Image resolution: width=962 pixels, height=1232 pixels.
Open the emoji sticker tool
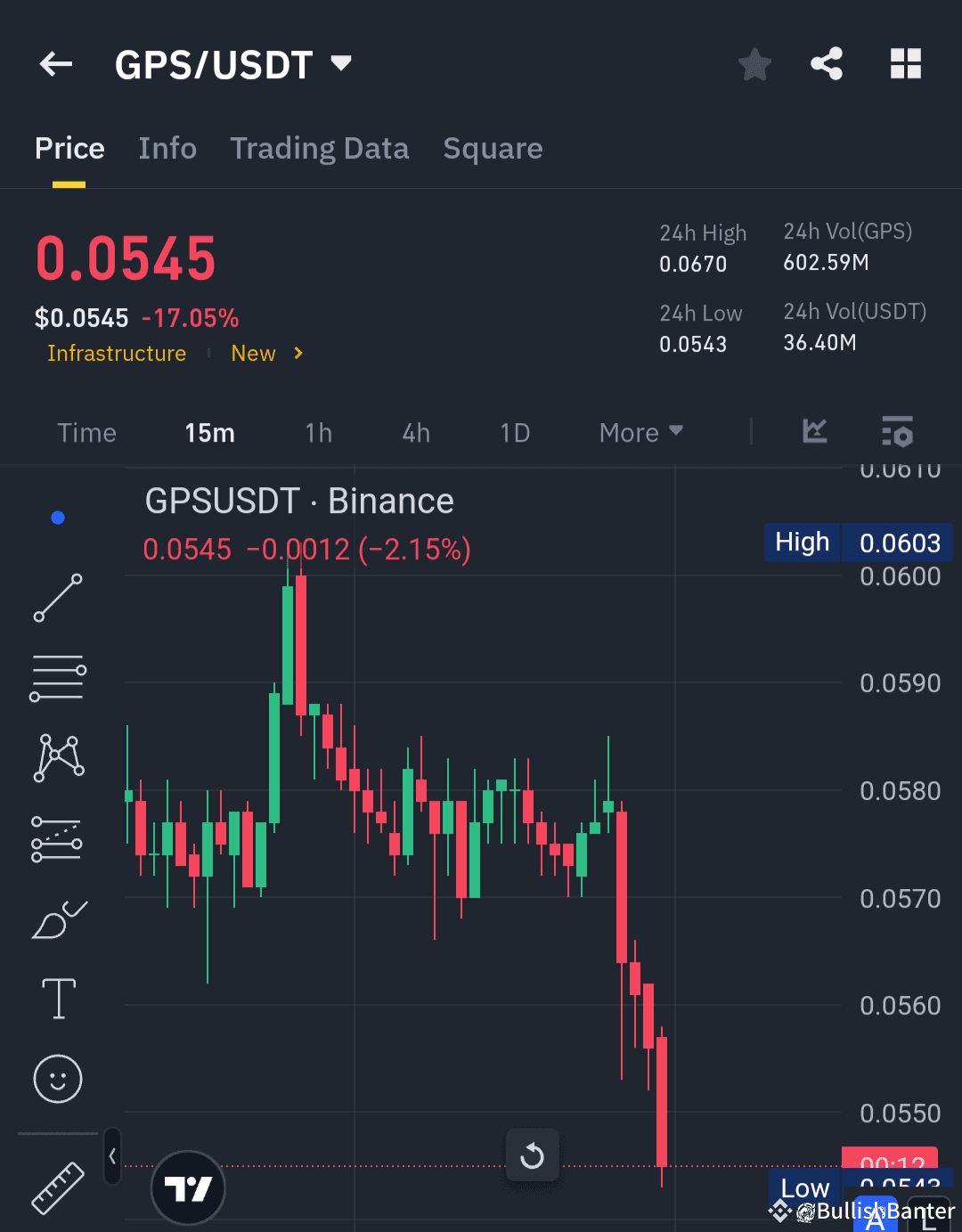click(57, 1079)
